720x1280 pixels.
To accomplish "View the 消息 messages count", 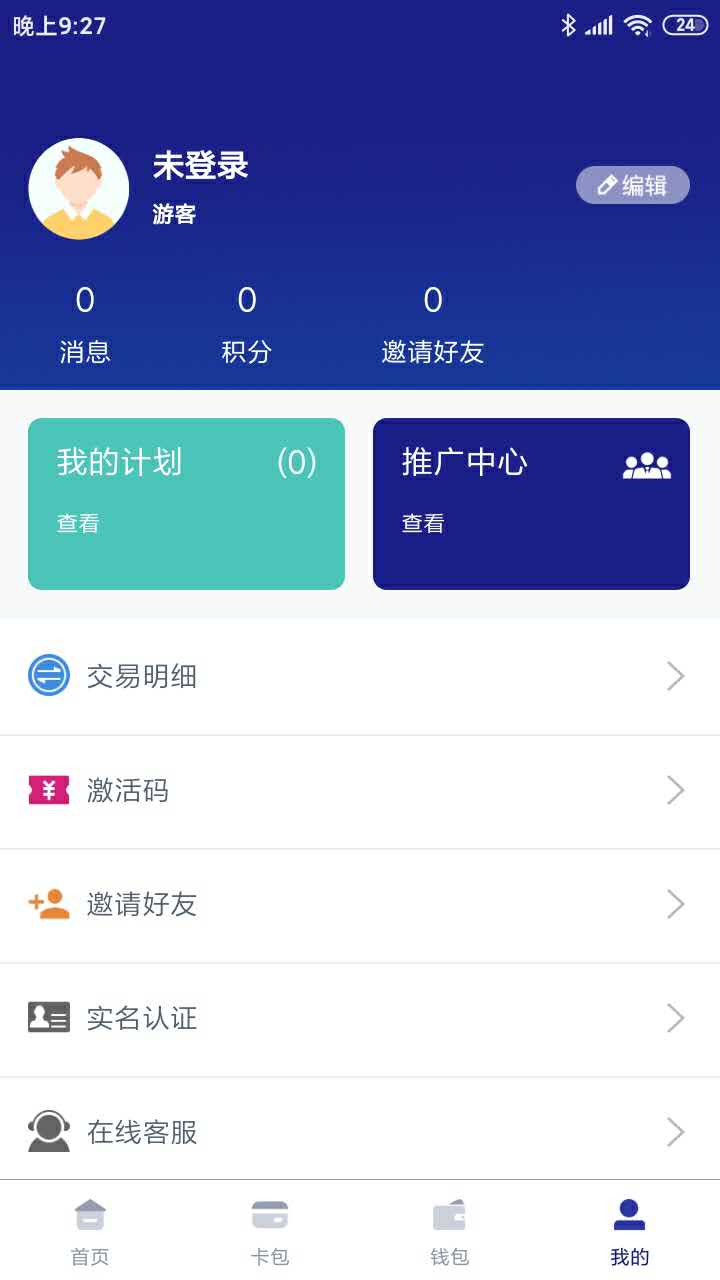I will click(x=85, y=325).
